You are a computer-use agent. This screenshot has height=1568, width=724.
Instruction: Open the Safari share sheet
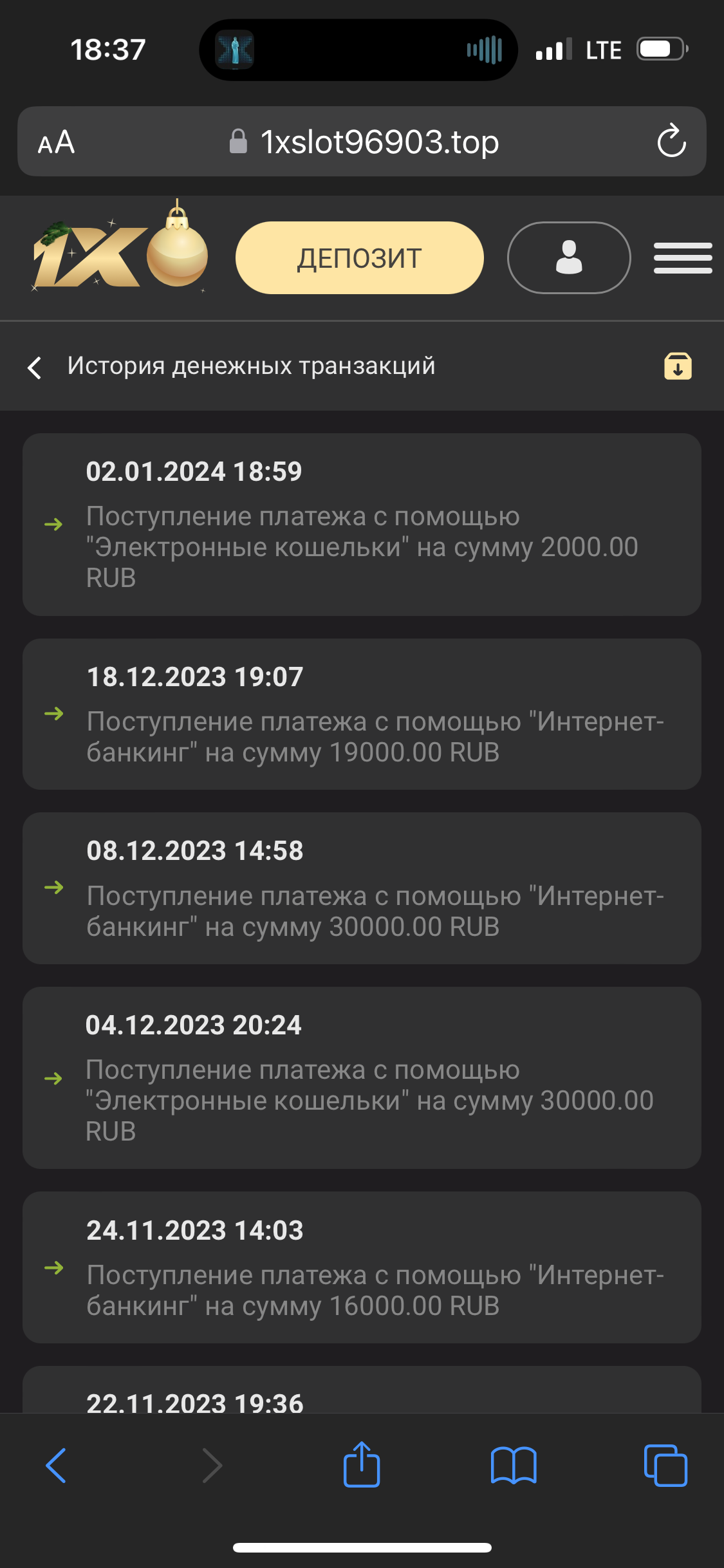(362, 1464)
